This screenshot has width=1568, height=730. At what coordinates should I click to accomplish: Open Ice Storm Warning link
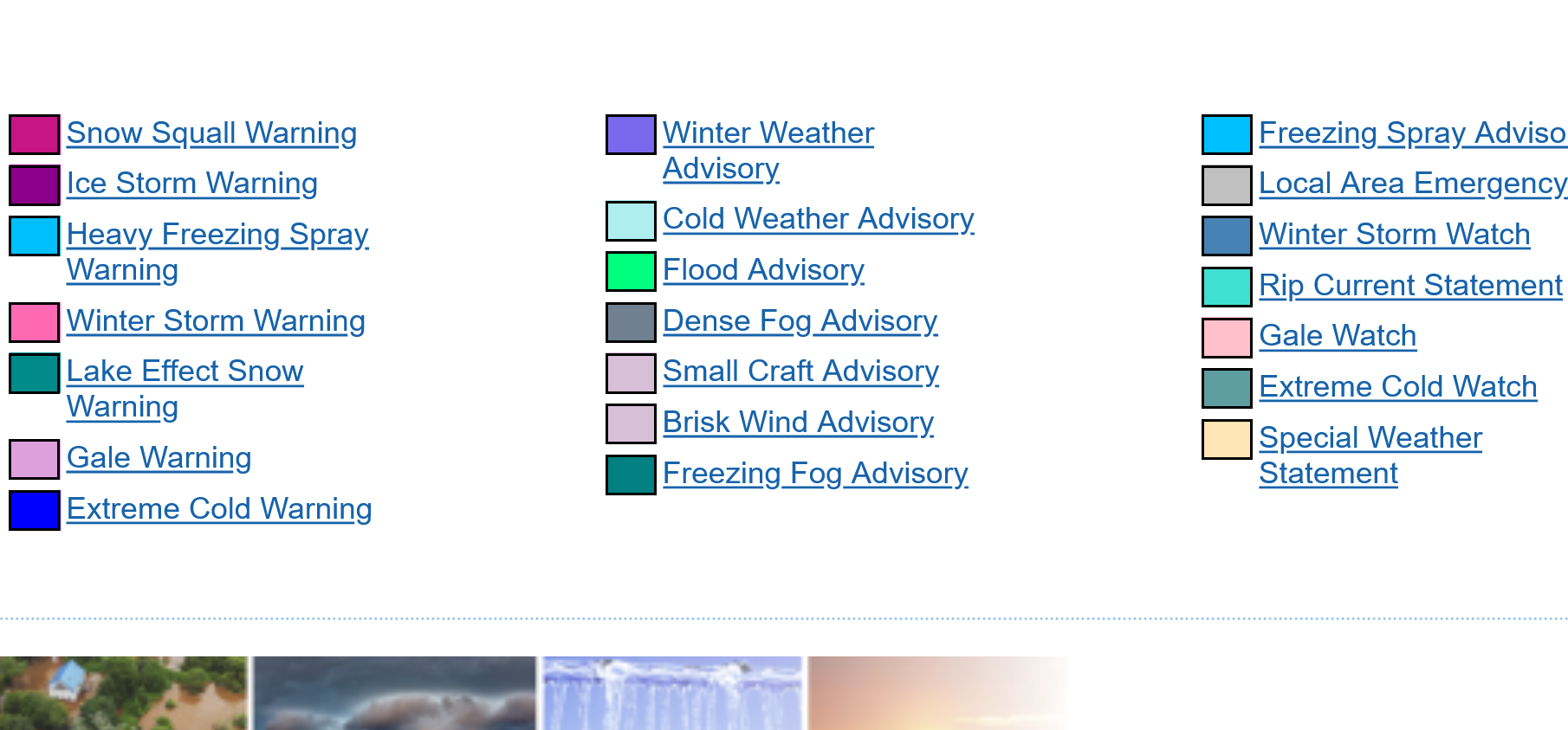click(x=191, y=184)
